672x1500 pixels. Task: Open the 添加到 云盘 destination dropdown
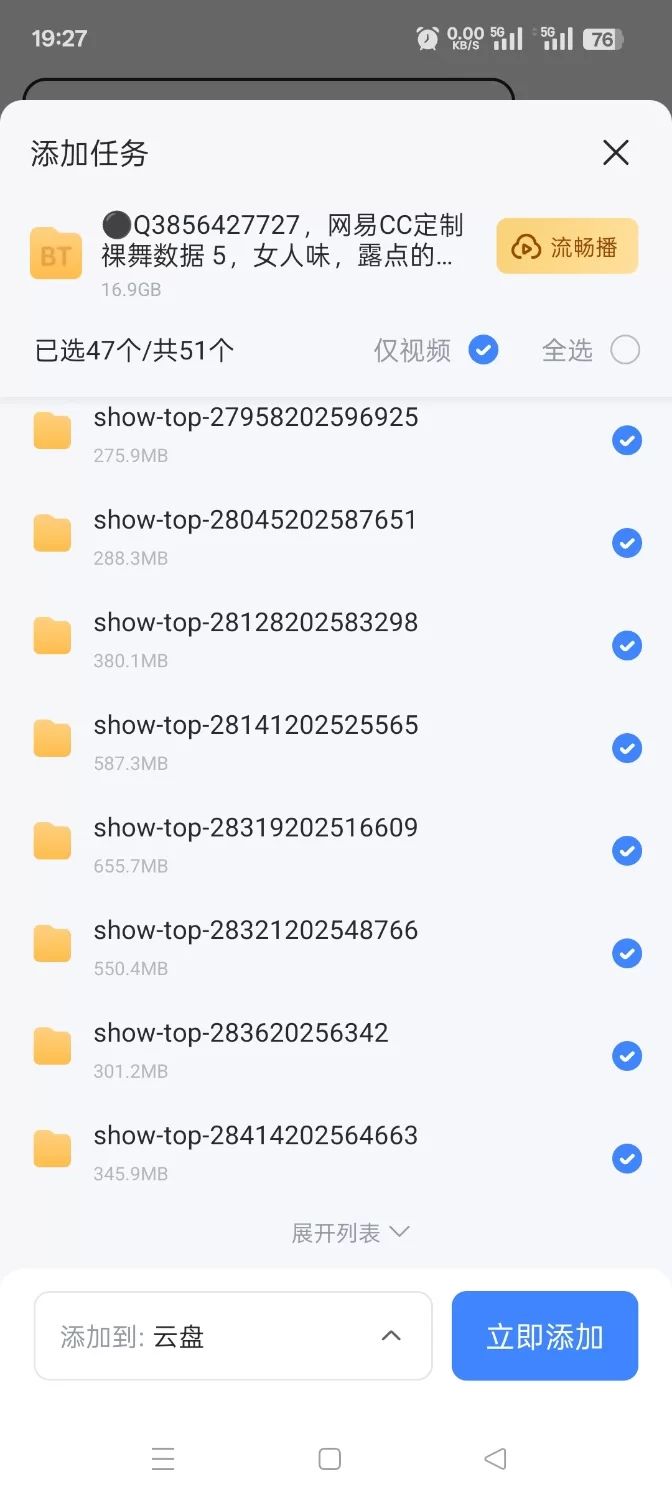click(x=233, y=1336)
